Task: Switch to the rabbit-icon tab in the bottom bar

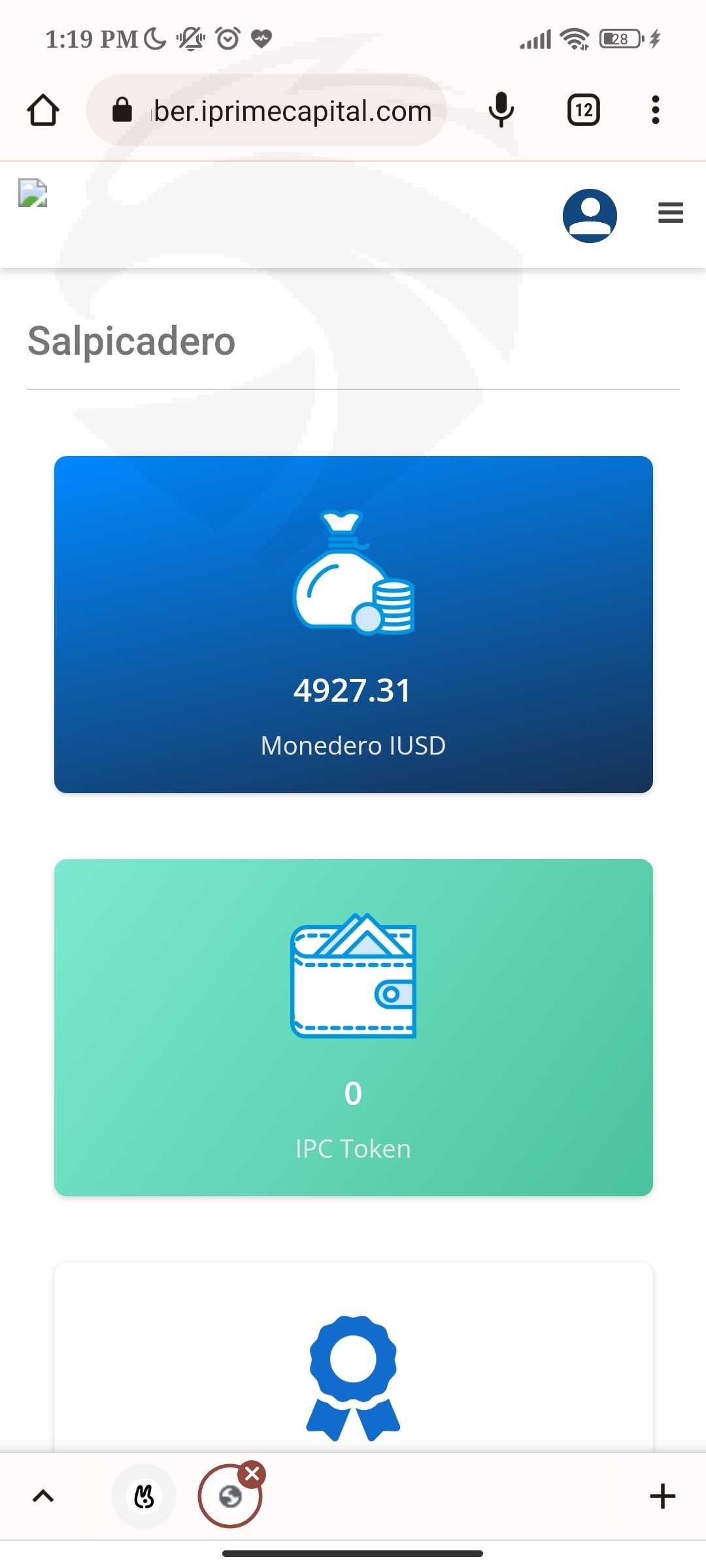Action: (144, 1496)
